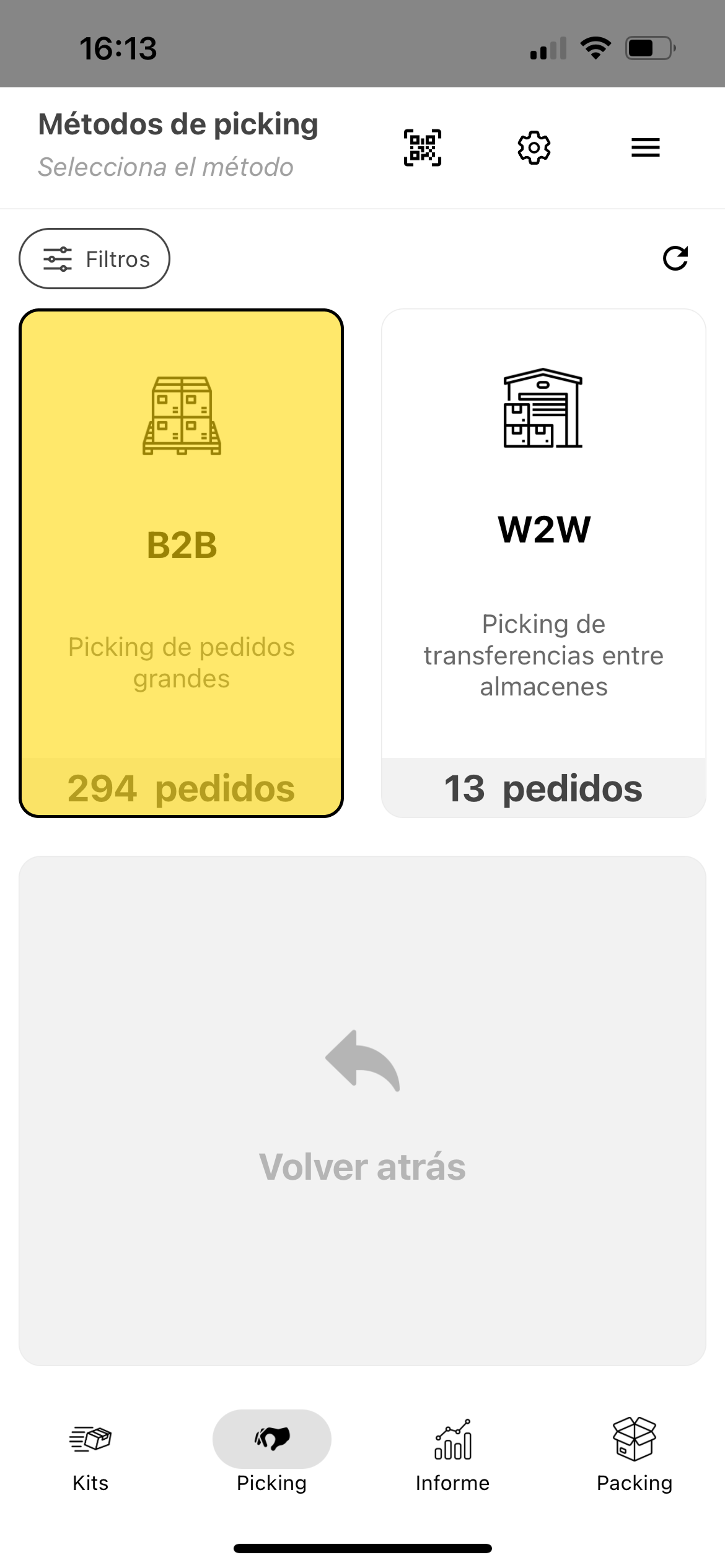725x1568 pixels.
Task: Tap the 294 pedidos counter
Action: [181, 787]
